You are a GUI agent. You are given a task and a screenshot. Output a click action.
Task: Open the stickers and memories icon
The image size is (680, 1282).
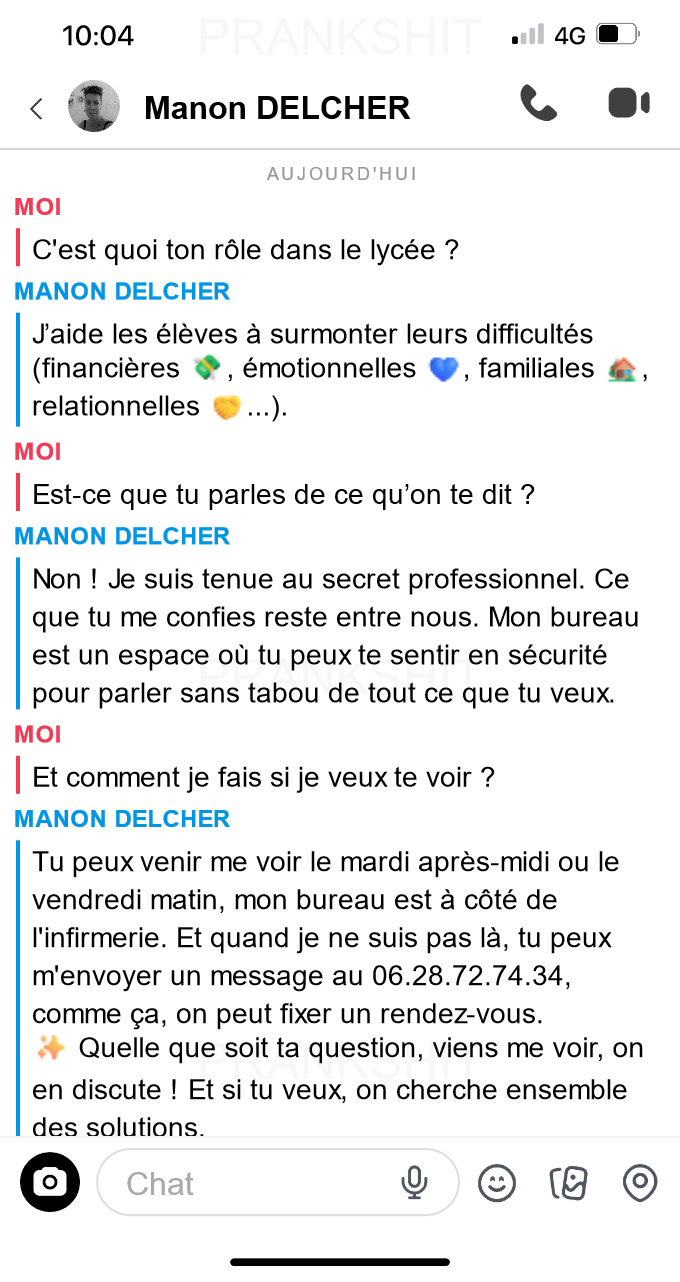568,1183
